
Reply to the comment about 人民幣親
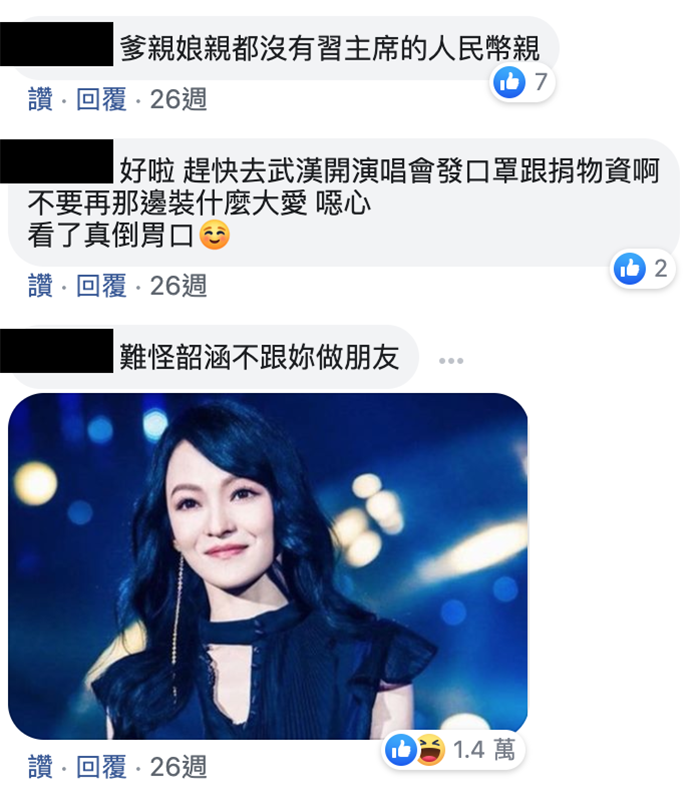click(x=102, y=100)
